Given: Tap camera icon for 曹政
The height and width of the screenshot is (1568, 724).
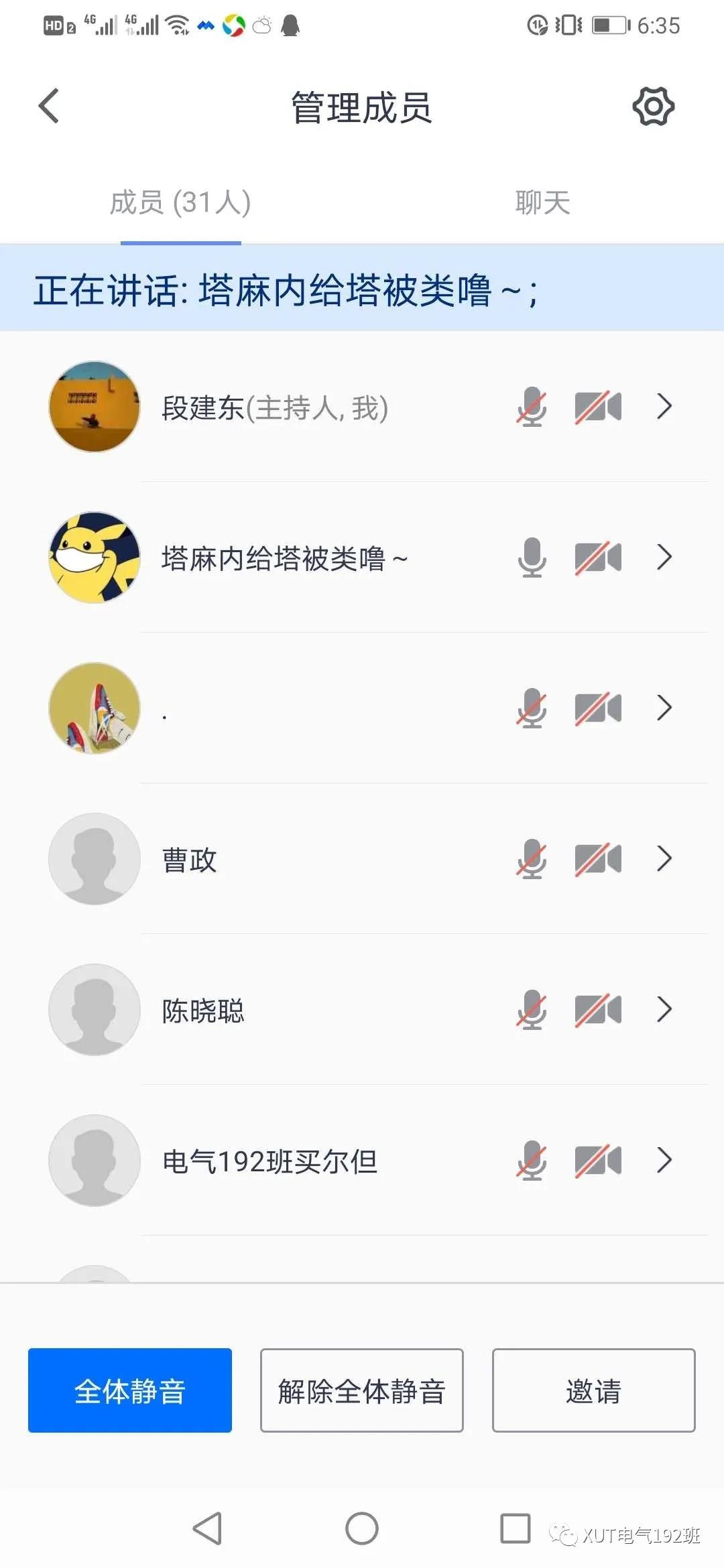Looking at the screenshot, I should (598, 858).
